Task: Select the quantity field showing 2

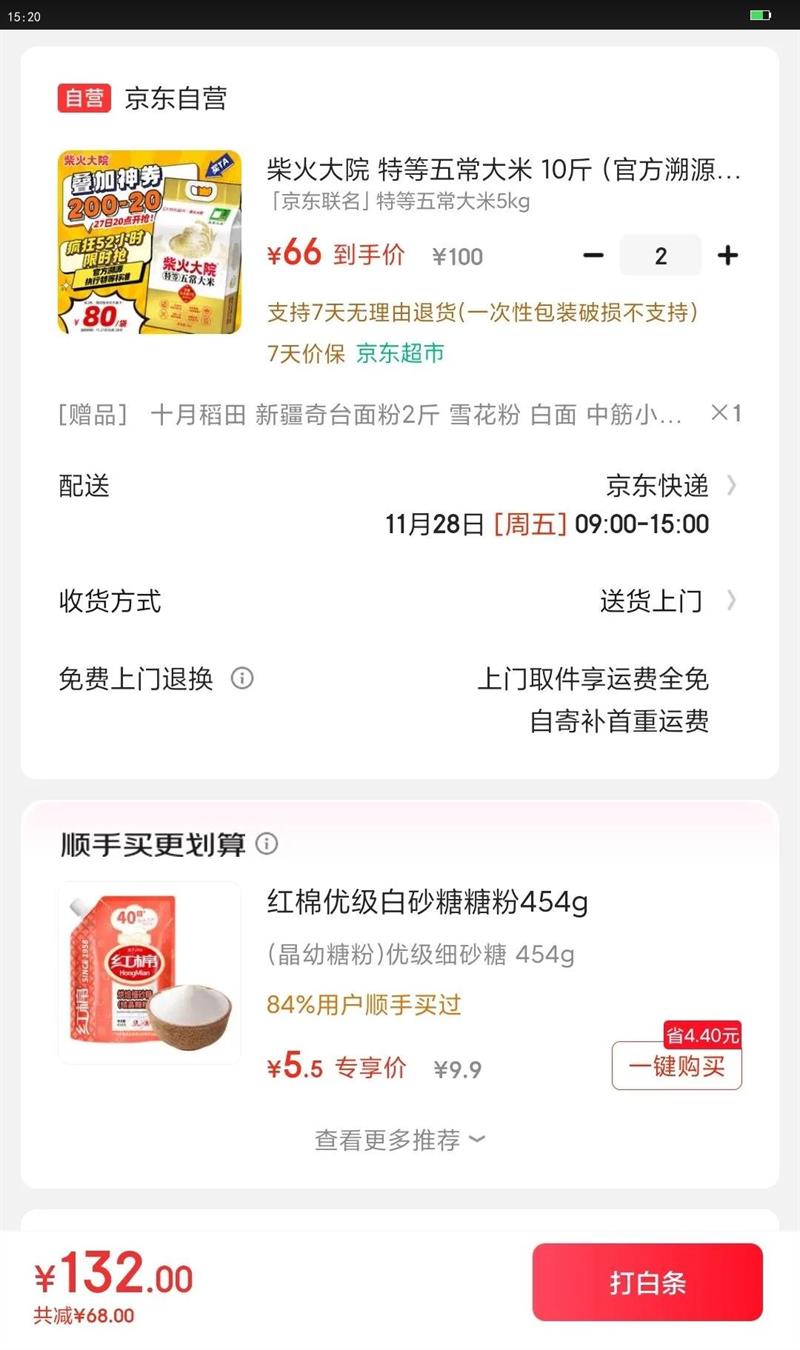Action: click(x=661, y=256)
